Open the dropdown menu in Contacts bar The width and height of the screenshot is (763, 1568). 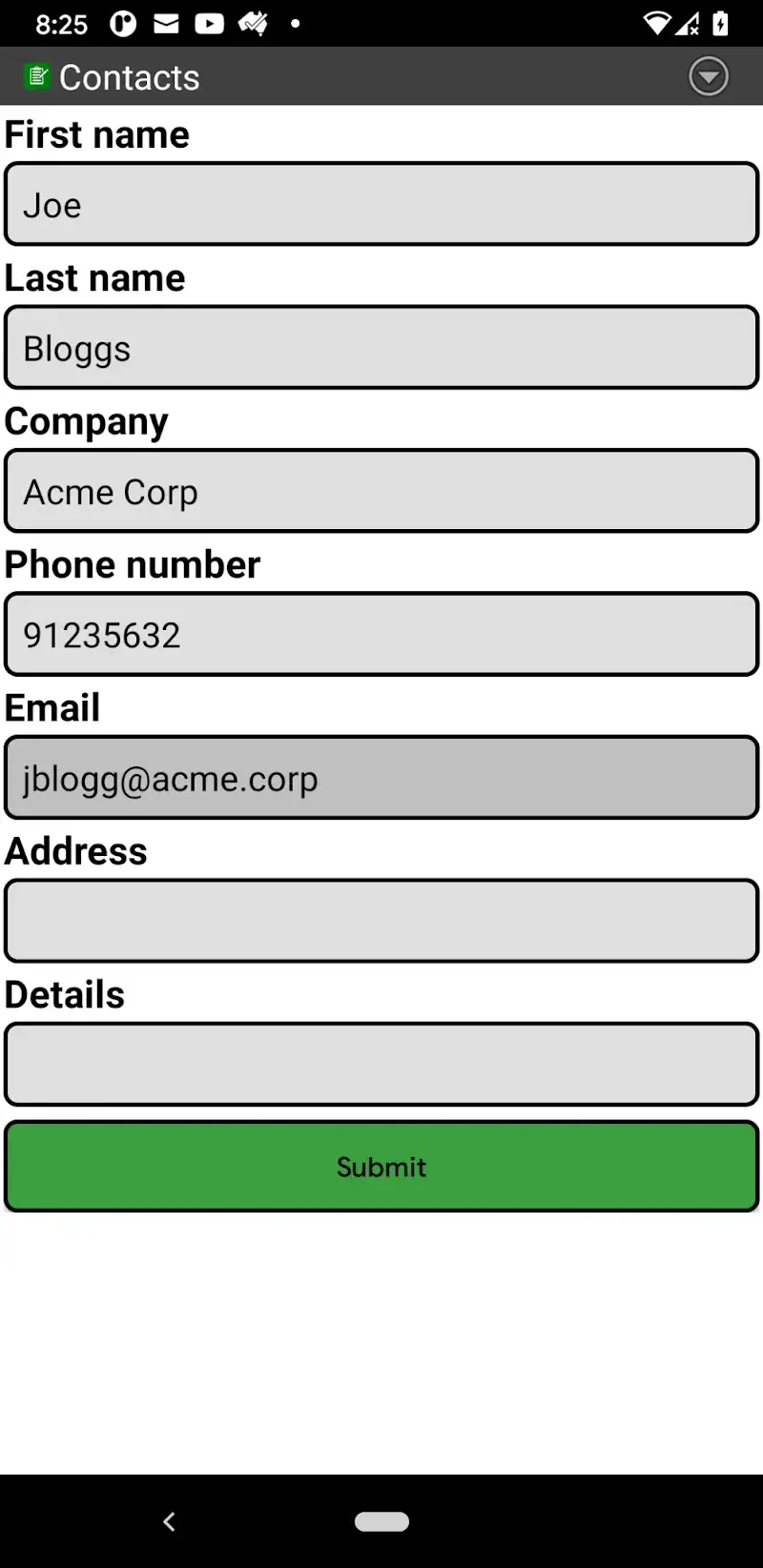click(709, 76)
